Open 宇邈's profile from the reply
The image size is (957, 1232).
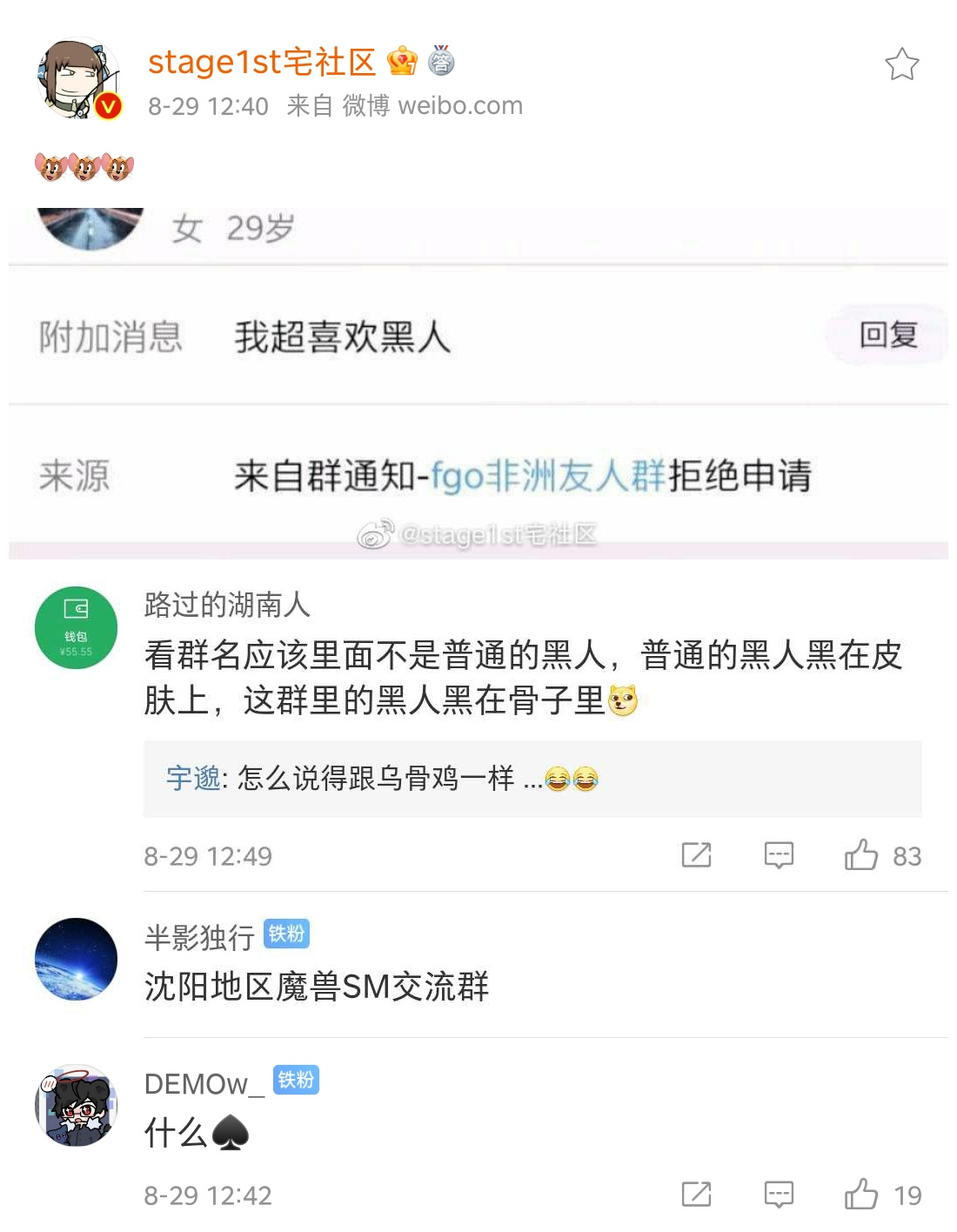tap(193, 778)
